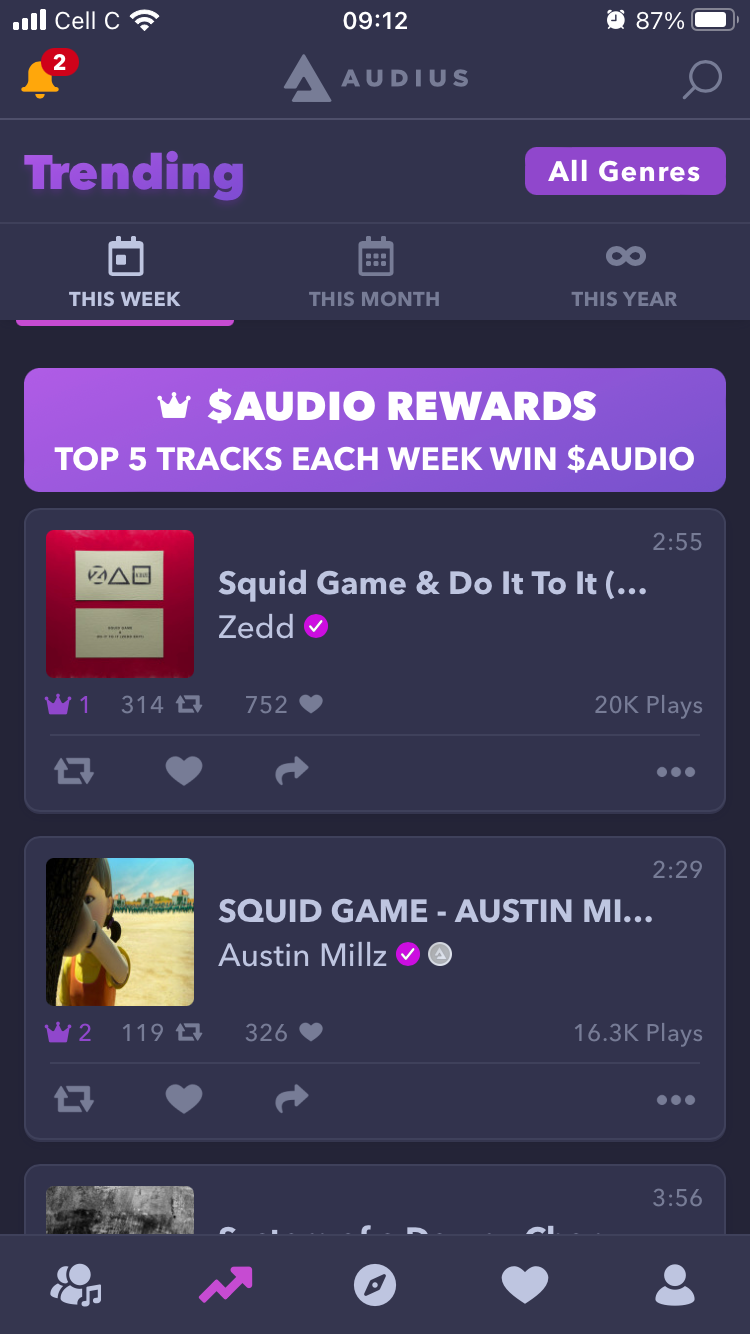This screenshot has height=1334, width=750.
Task: Share the Zedd track
Action: (x=291, y=771)
